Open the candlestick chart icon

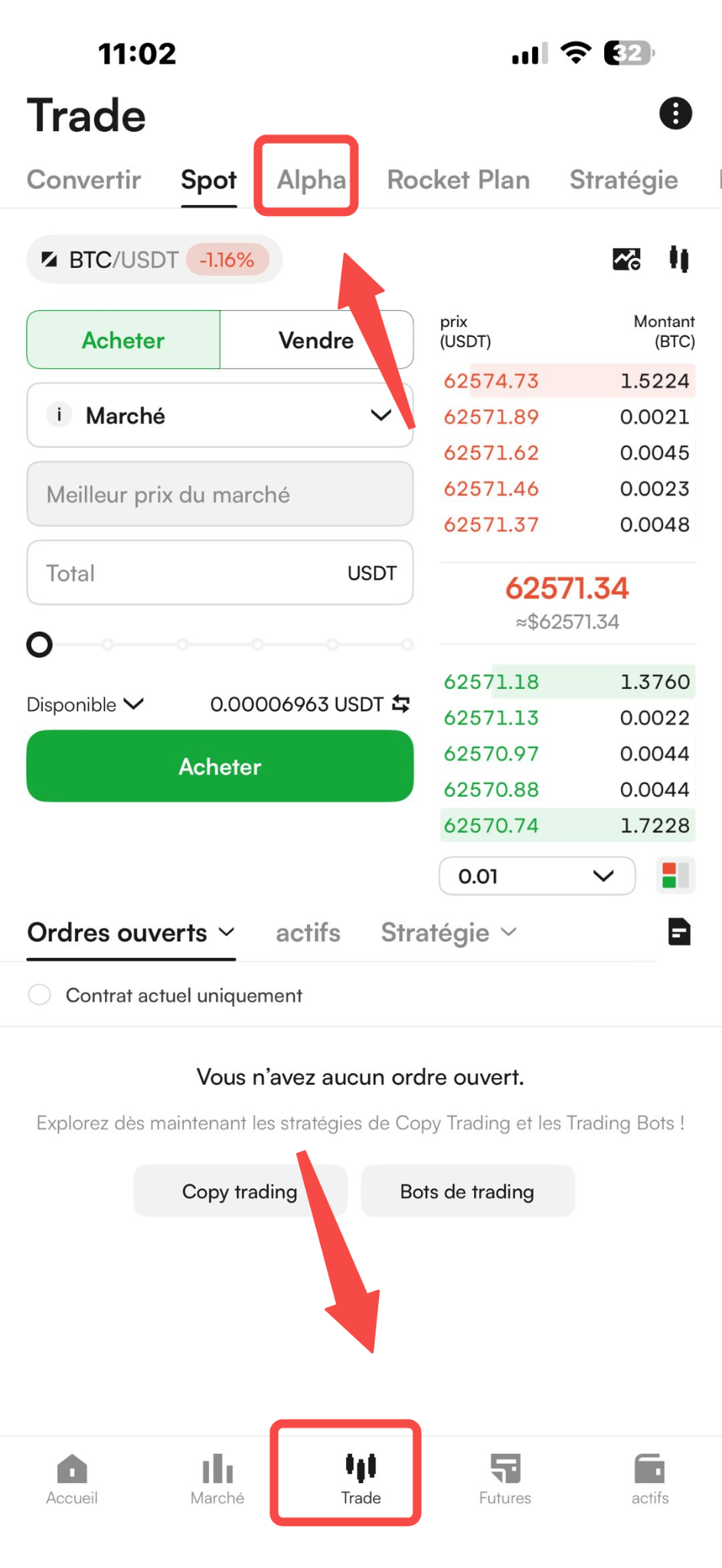pyautogui.click(x=678, y=260)
